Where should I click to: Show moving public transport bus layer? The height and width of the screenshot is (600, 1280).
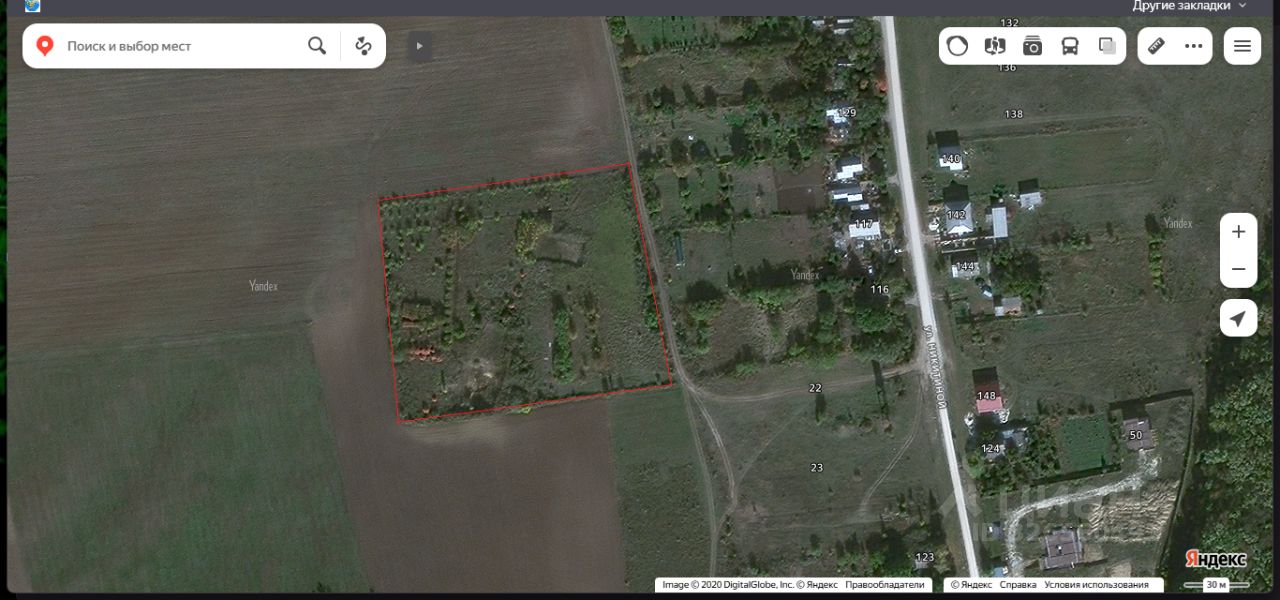(1069, 46)
